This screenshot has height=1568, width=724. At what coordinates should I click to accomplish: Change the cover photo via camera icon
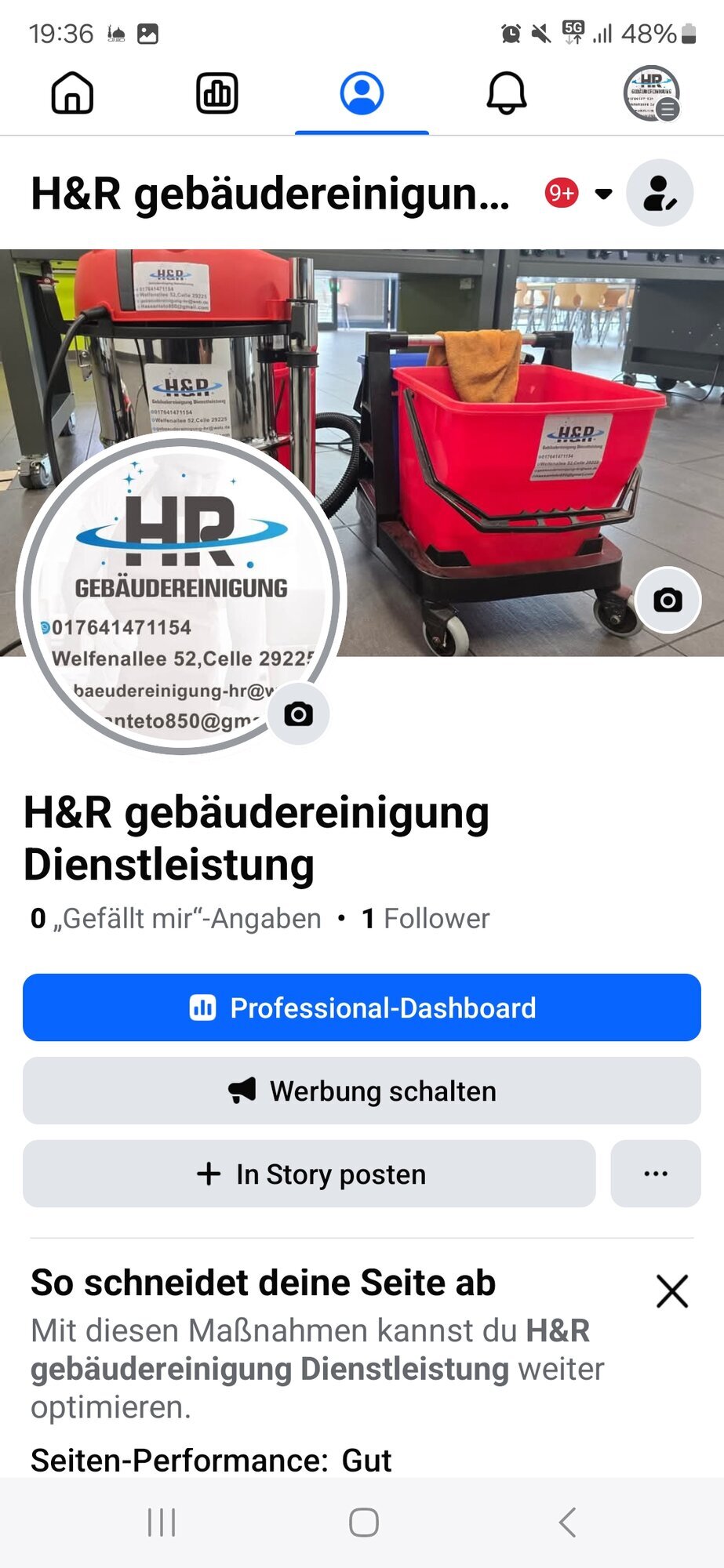(x=668, y=601)
